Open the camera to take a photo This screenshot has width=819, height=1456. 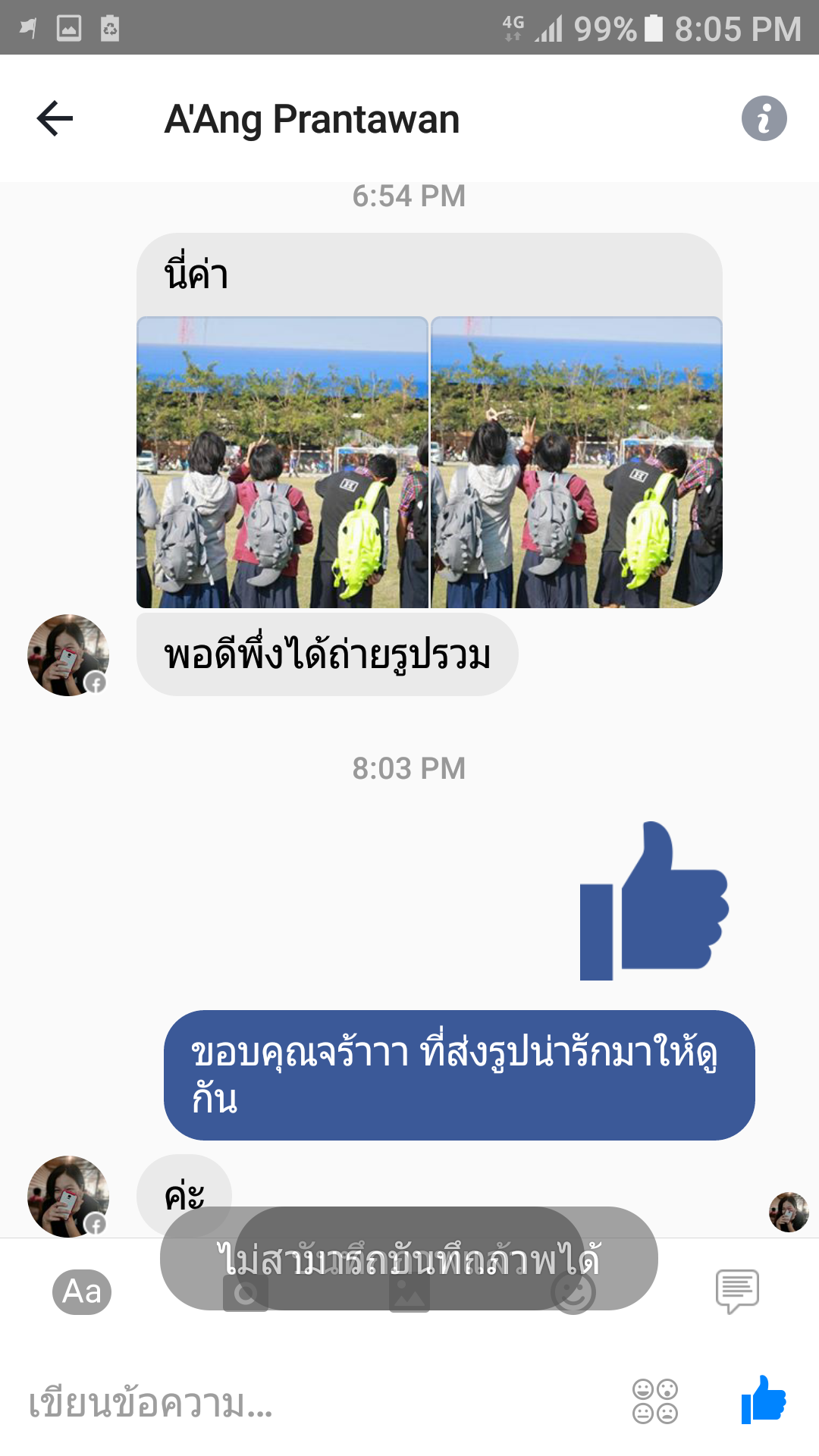(x=246, y=1291)
